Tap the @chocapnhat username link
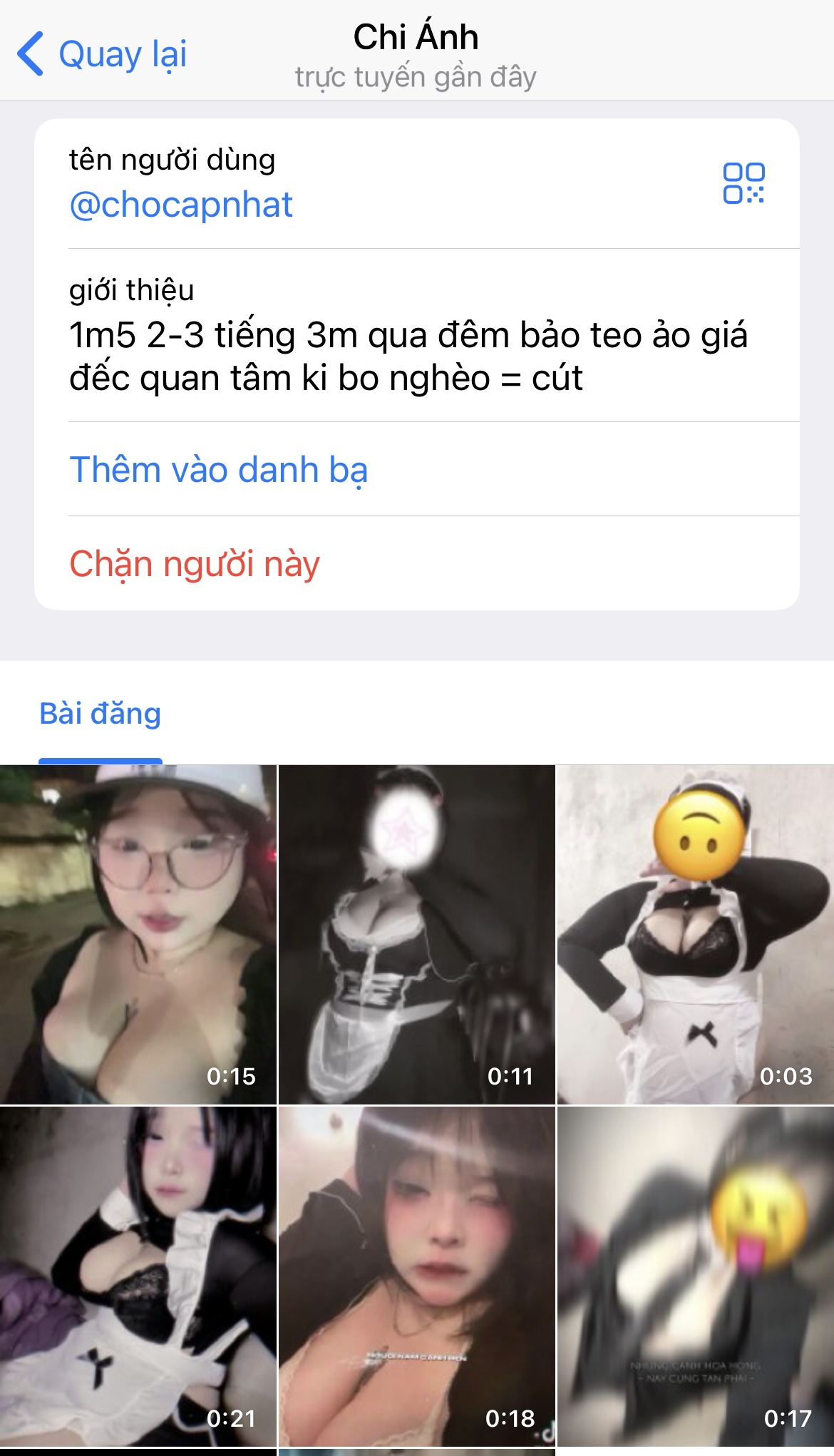 (x=181, y=205)
